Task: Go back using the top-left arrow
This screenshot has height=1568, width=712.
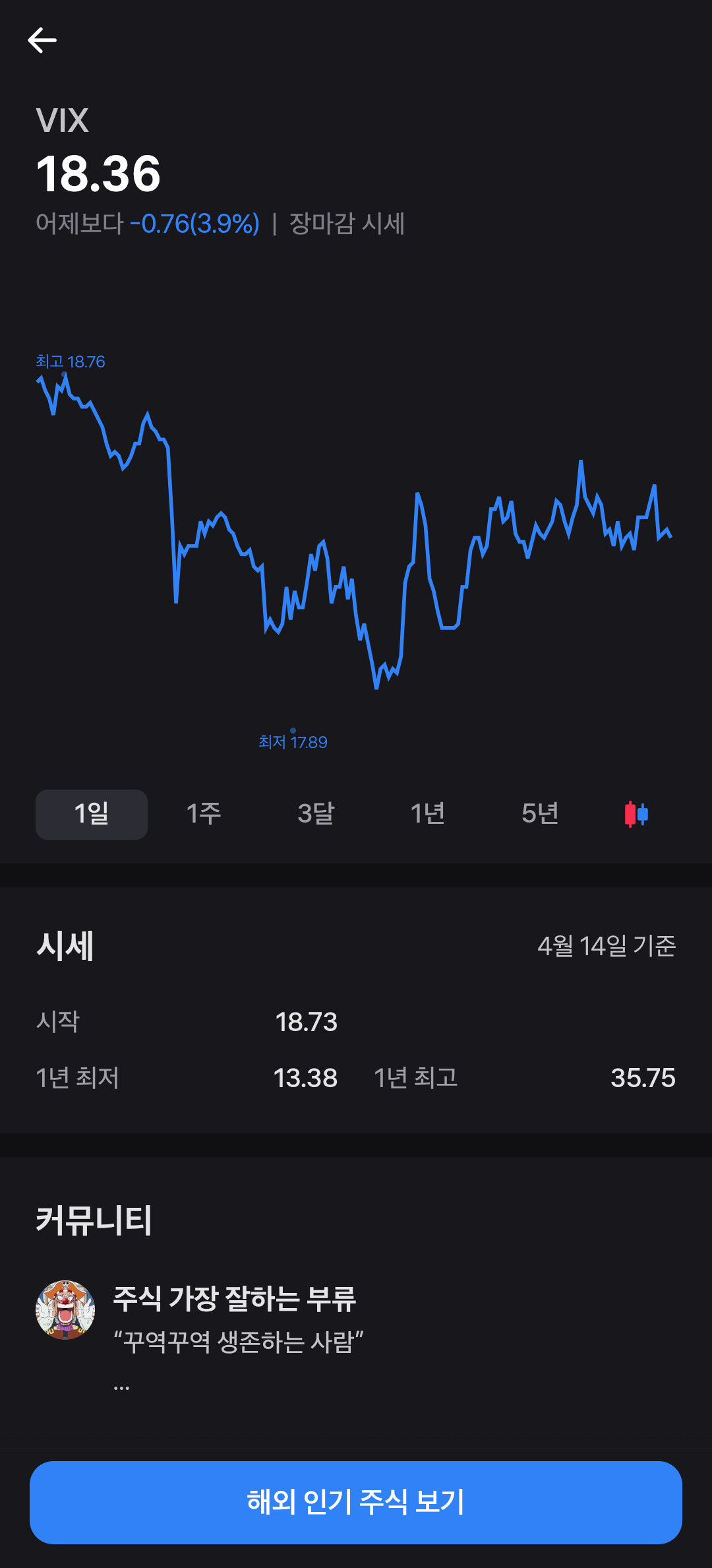Action: click(42, 40)
